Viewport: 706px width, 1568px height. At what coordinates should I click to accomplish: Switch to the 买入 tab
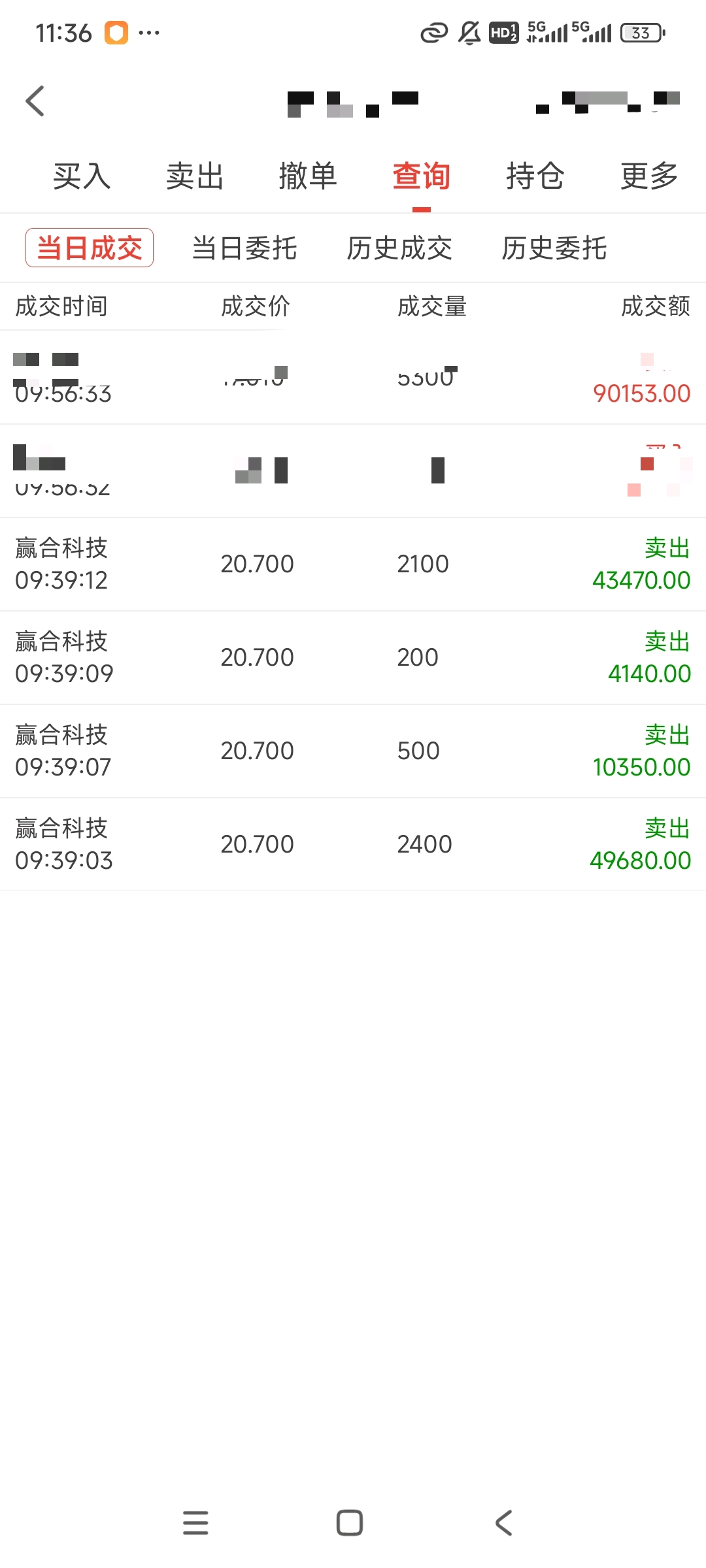click(x=82, y=176)
